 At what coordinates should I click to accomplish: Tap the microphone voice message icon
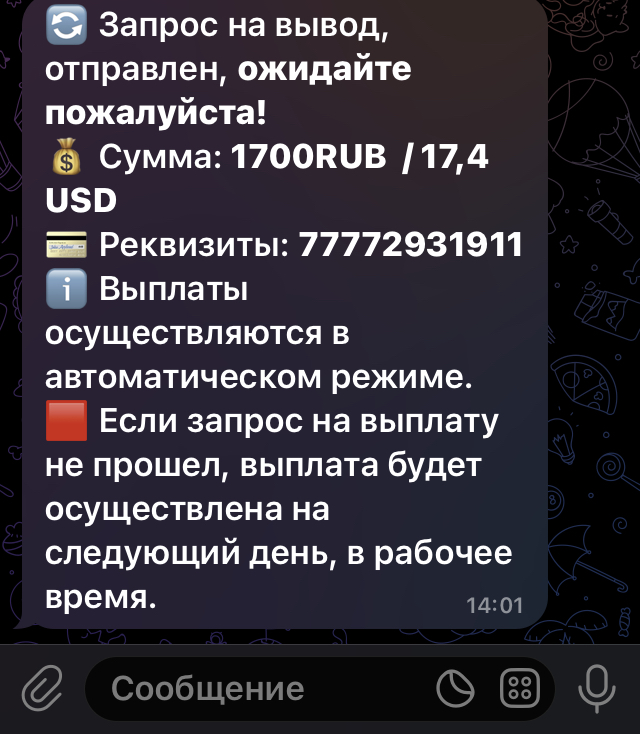pos(597,688)
